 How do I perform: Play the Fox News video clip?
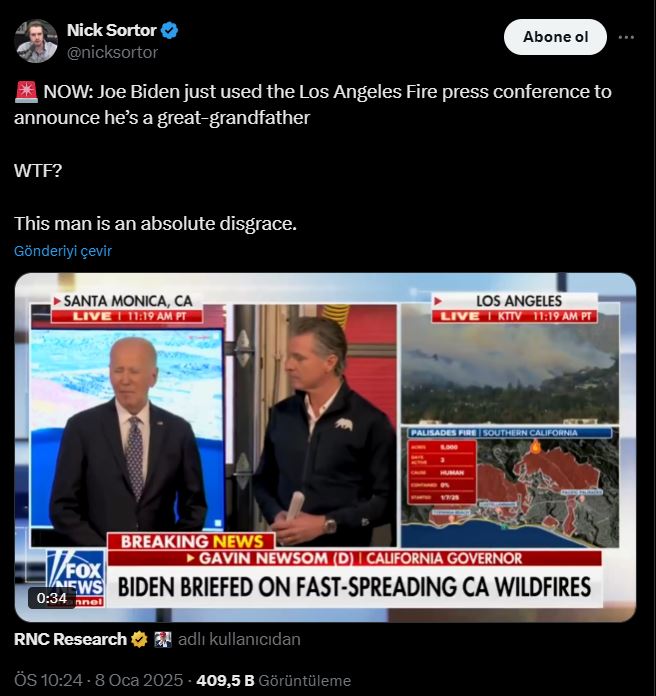pos(325,447)
